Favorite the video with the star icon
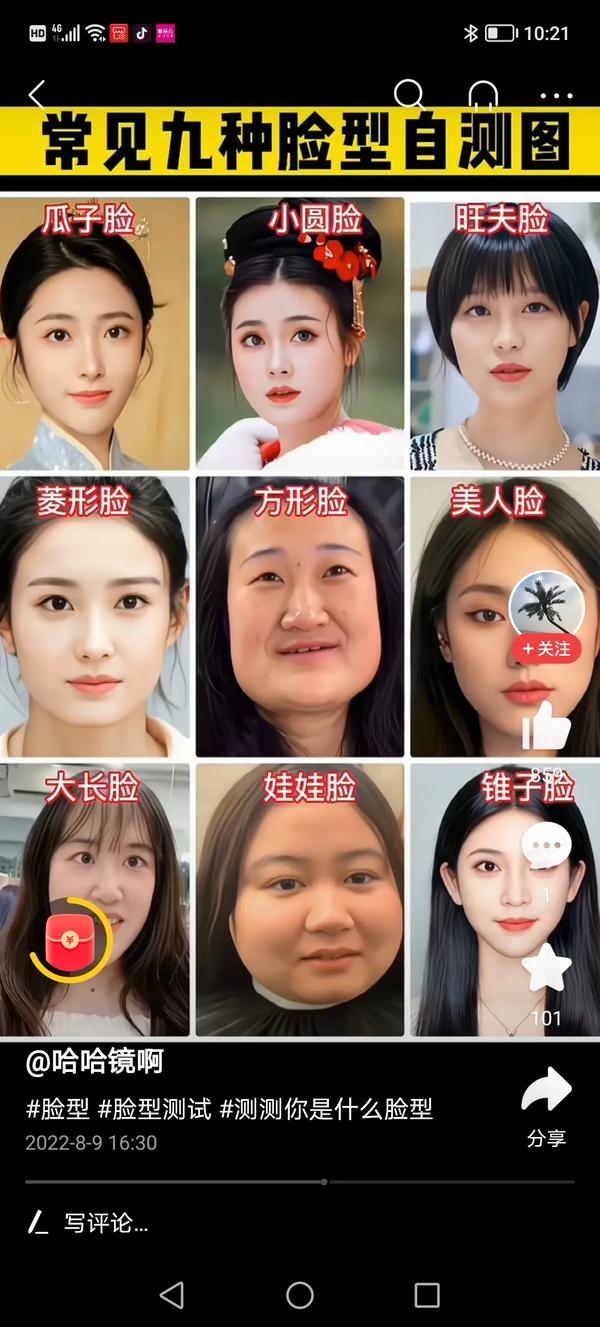Image resolution: width=600 pixels, height=1327 pixels. [547, 967]
